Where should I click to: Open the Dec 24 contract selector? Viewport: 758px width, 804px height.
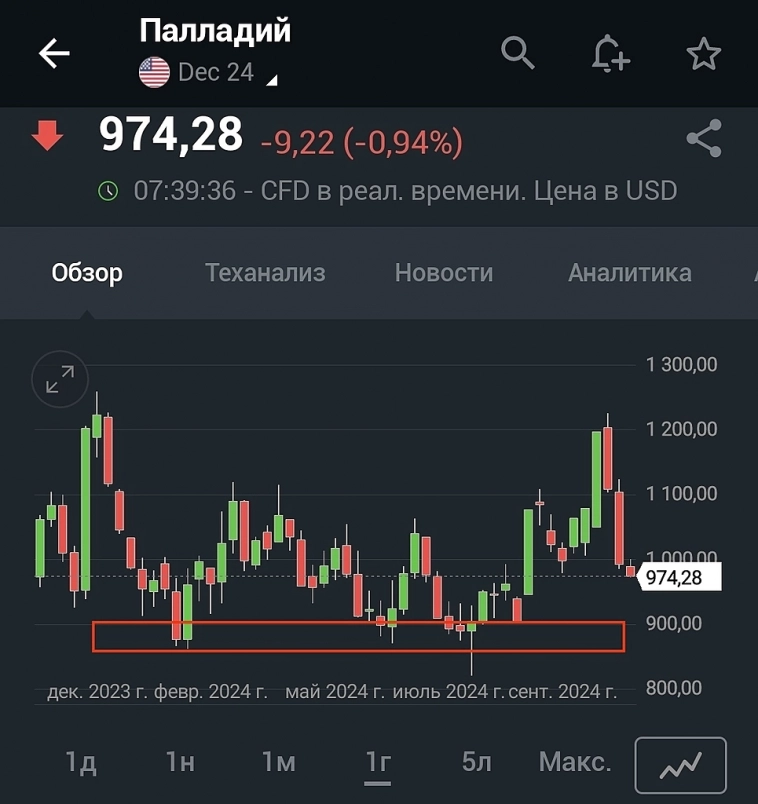[204, 72]
